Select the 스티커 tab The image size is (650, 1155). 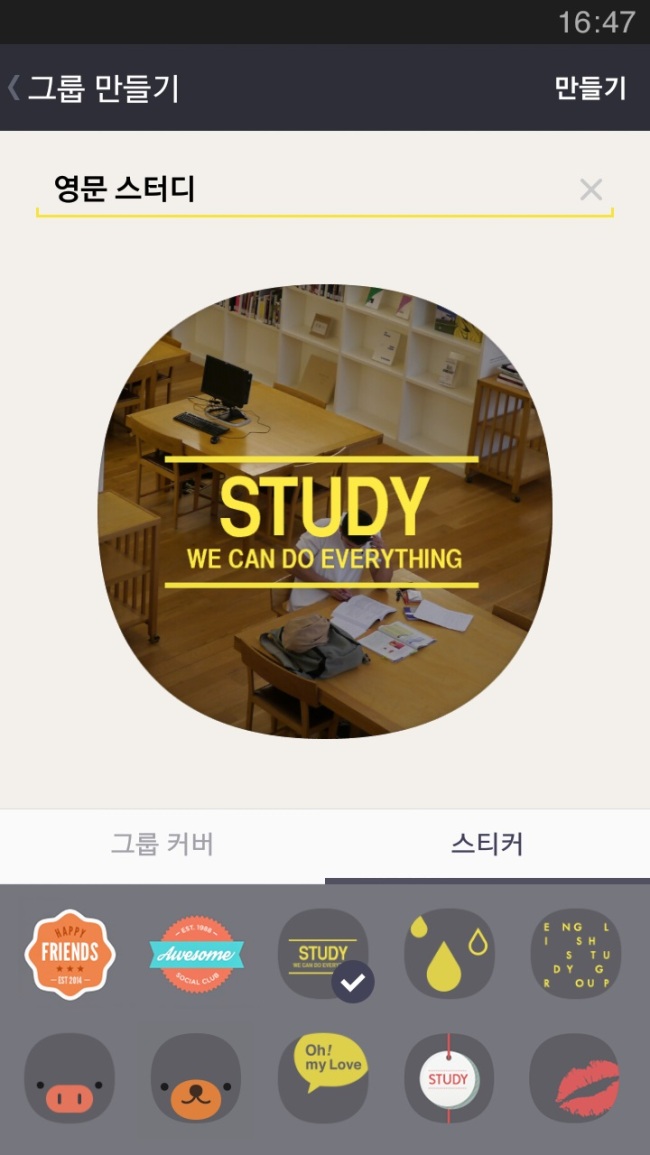click(x=487, y=845)
